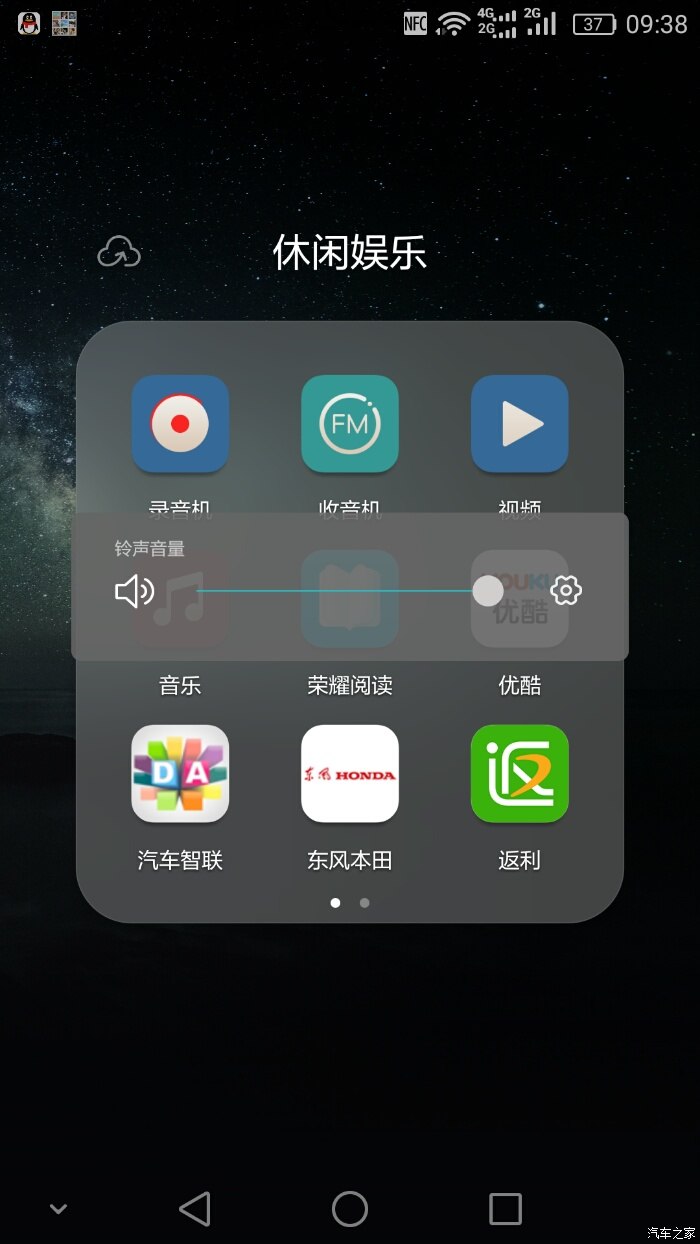Go to the second folder page dot
Viewport: 700px width, 1244px height.
coord(365,903)
